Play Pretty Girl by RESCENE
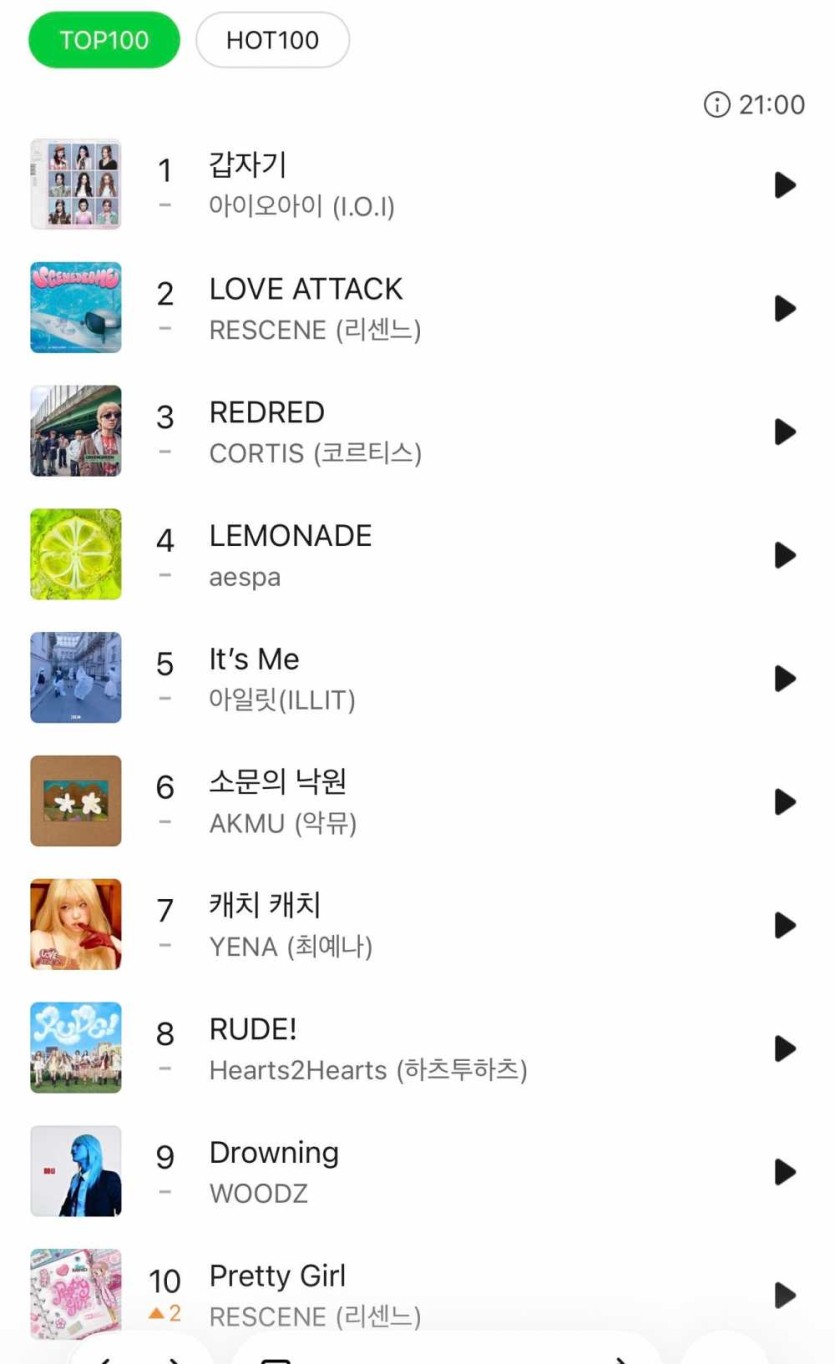 click(x=785, y=1295)
